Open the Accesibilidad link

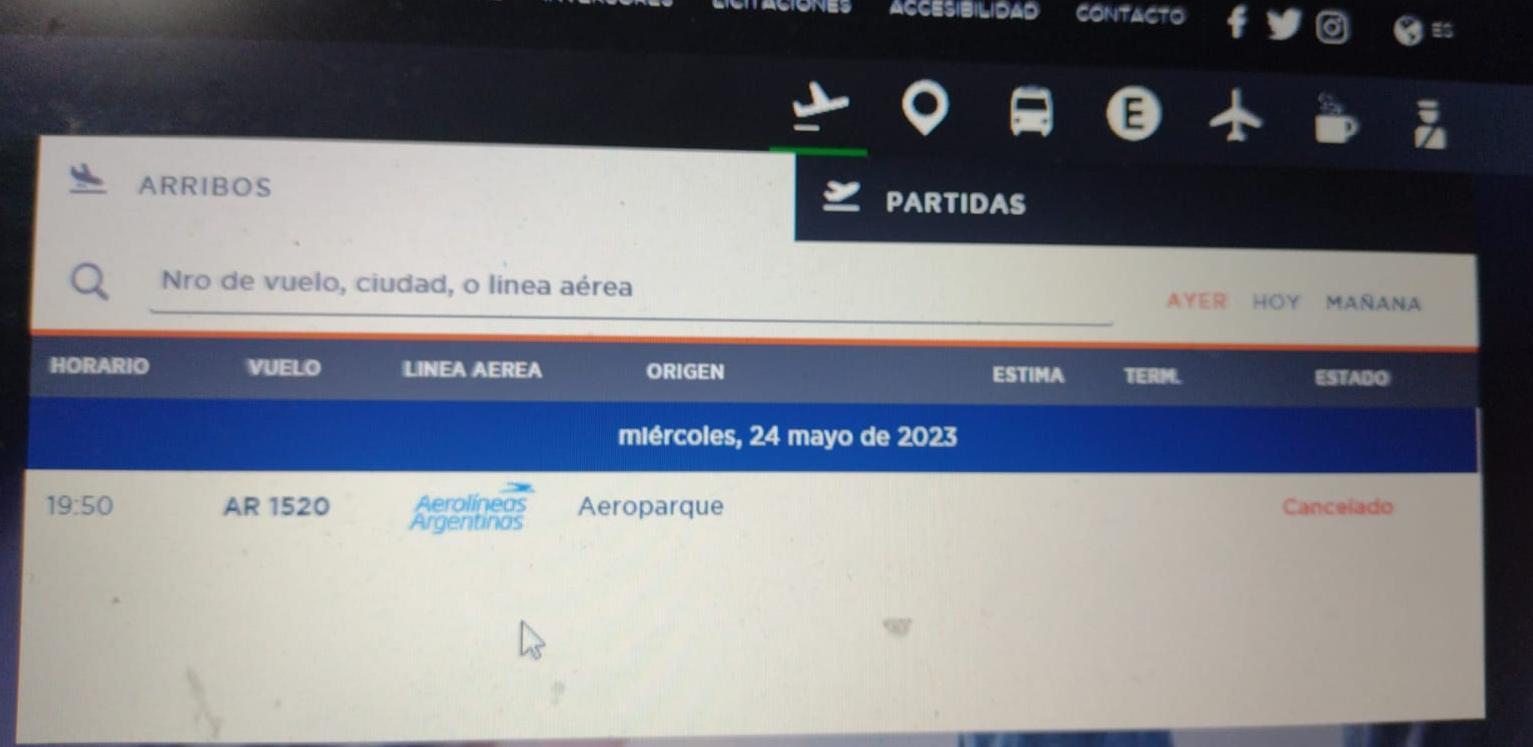coord(963,11)
